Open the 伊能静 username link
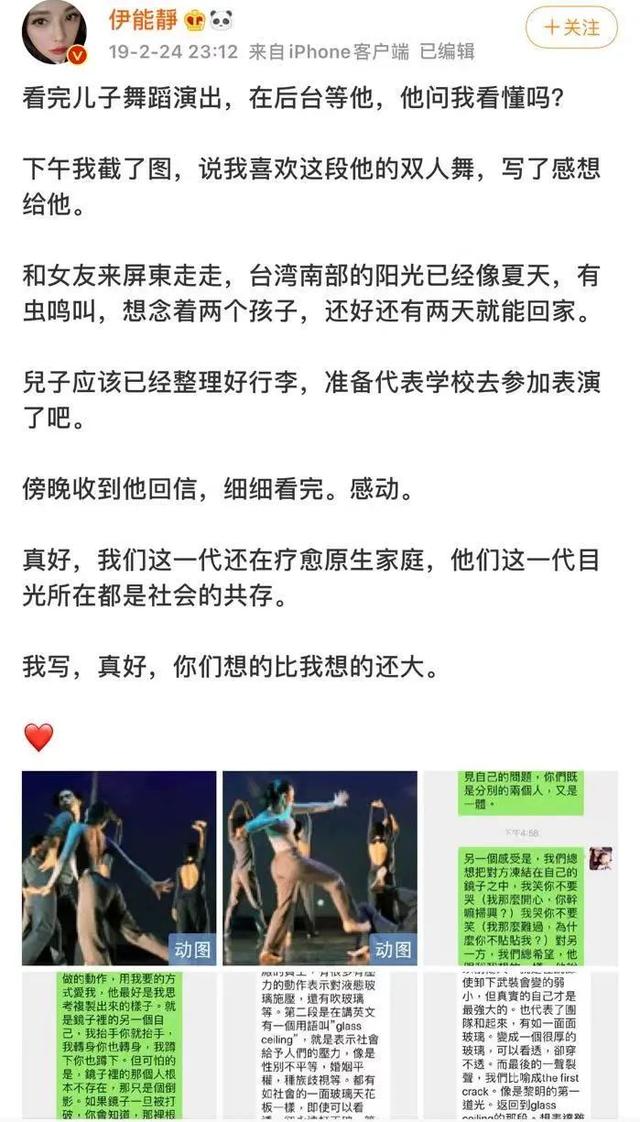Image resolution: width=640 pixels, height=1122 pixels. [x=147, y=21]
